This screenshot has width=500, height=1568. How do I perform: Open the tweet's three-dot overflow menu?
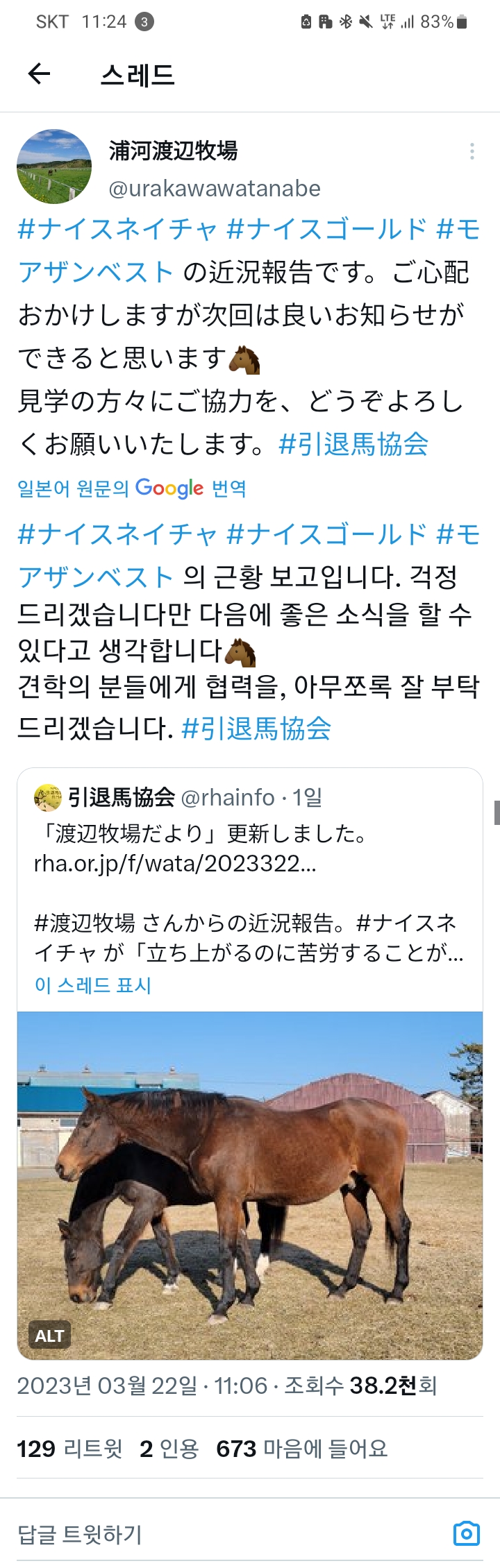click(x=472, y=151)
